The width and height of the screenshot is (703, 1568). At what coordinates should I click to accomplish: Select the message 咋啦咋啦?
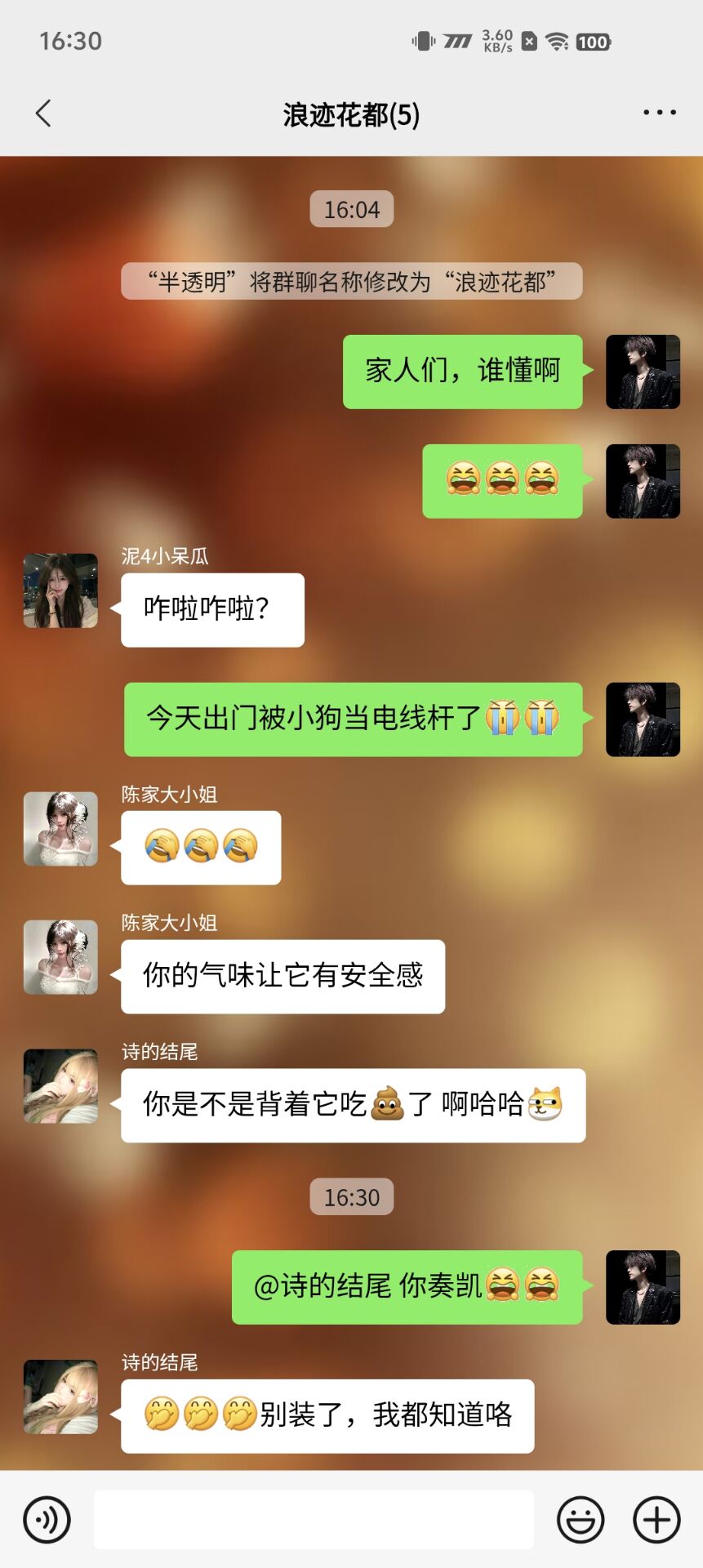[x=211, y=609]
